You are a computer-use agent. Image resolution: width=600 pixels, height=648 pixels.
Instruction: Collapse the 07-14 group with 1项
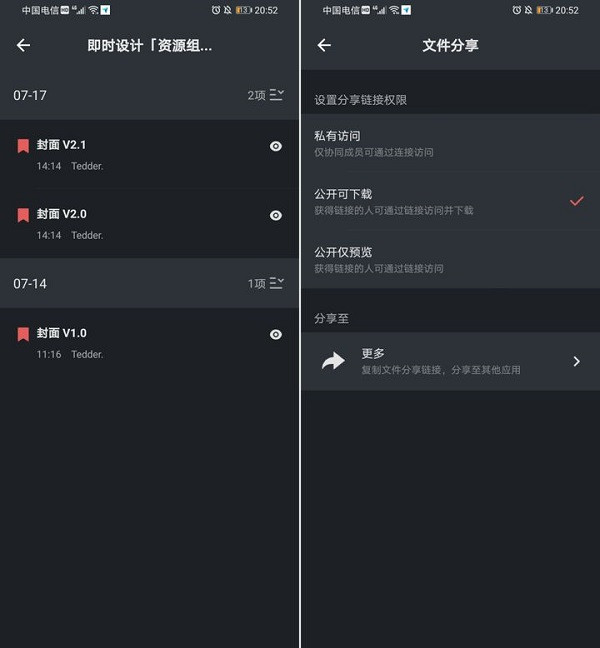(276, 283)
